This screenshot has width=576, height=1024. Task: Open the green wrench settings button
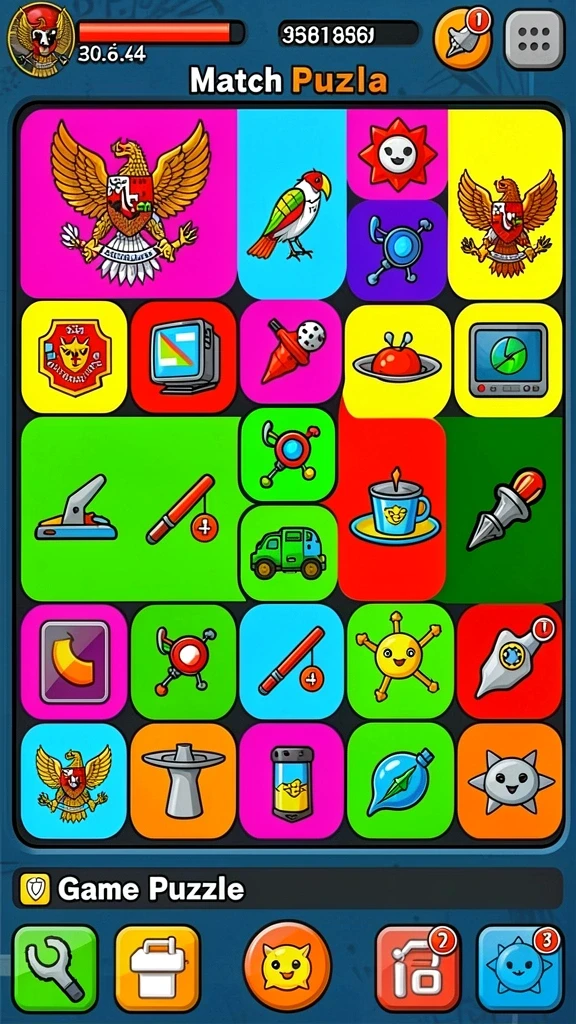56,968
